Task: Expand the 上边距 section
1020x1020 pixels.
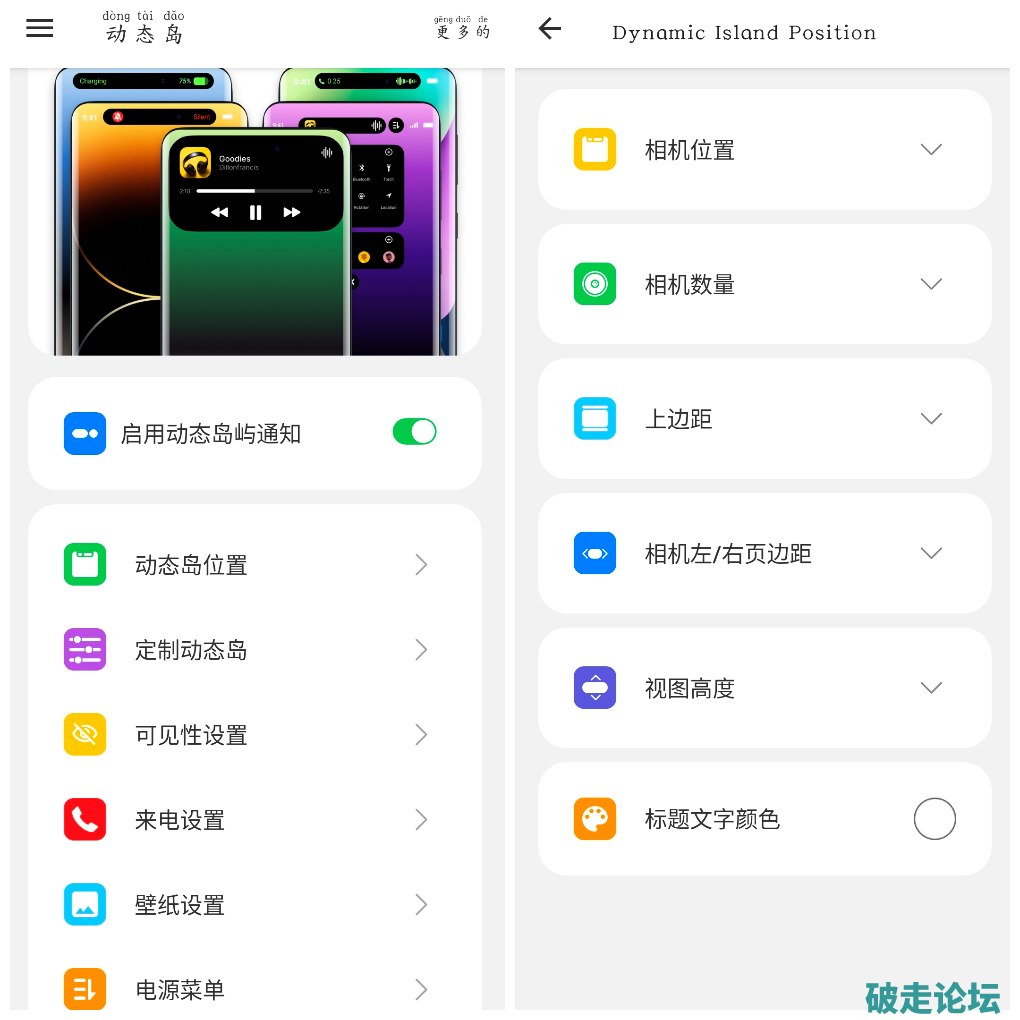Action: (x=930, y=419)
